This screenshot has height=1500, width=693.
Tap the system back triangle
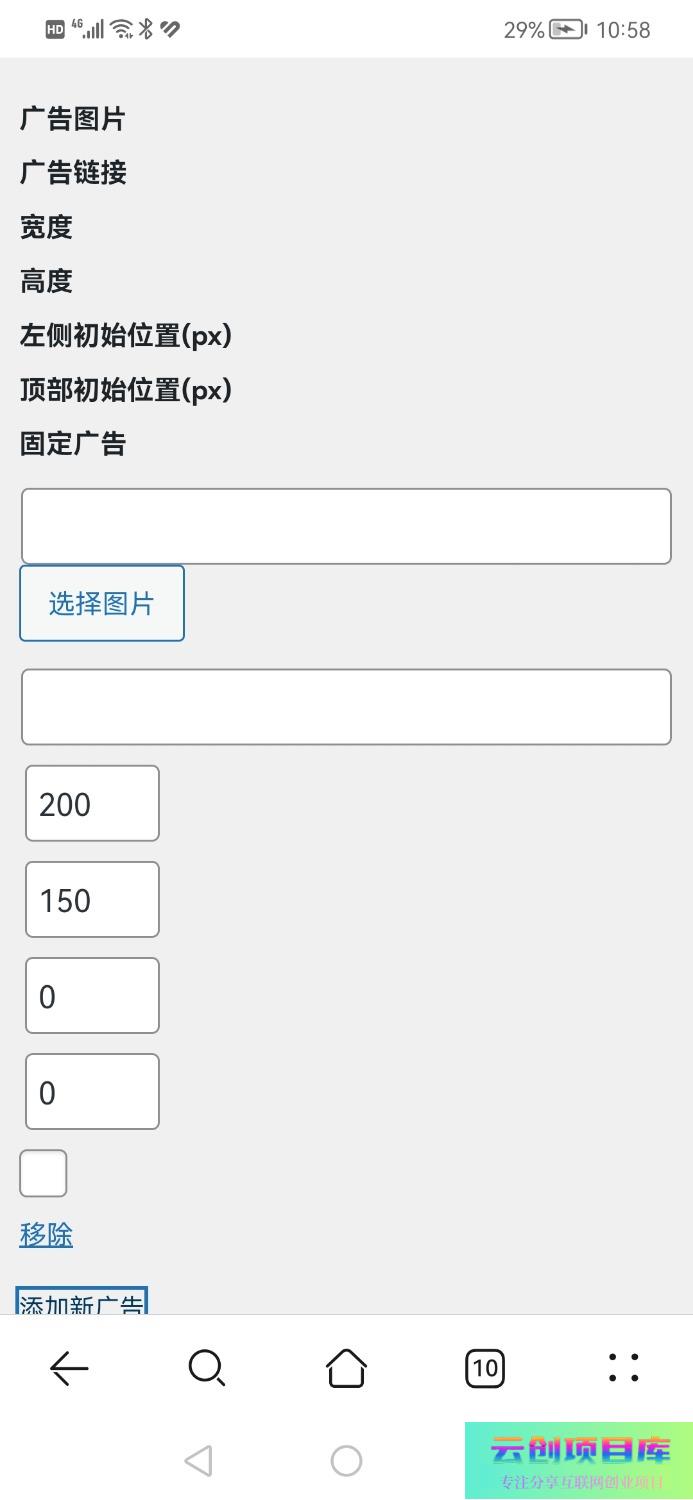(x=198, y=1461)
